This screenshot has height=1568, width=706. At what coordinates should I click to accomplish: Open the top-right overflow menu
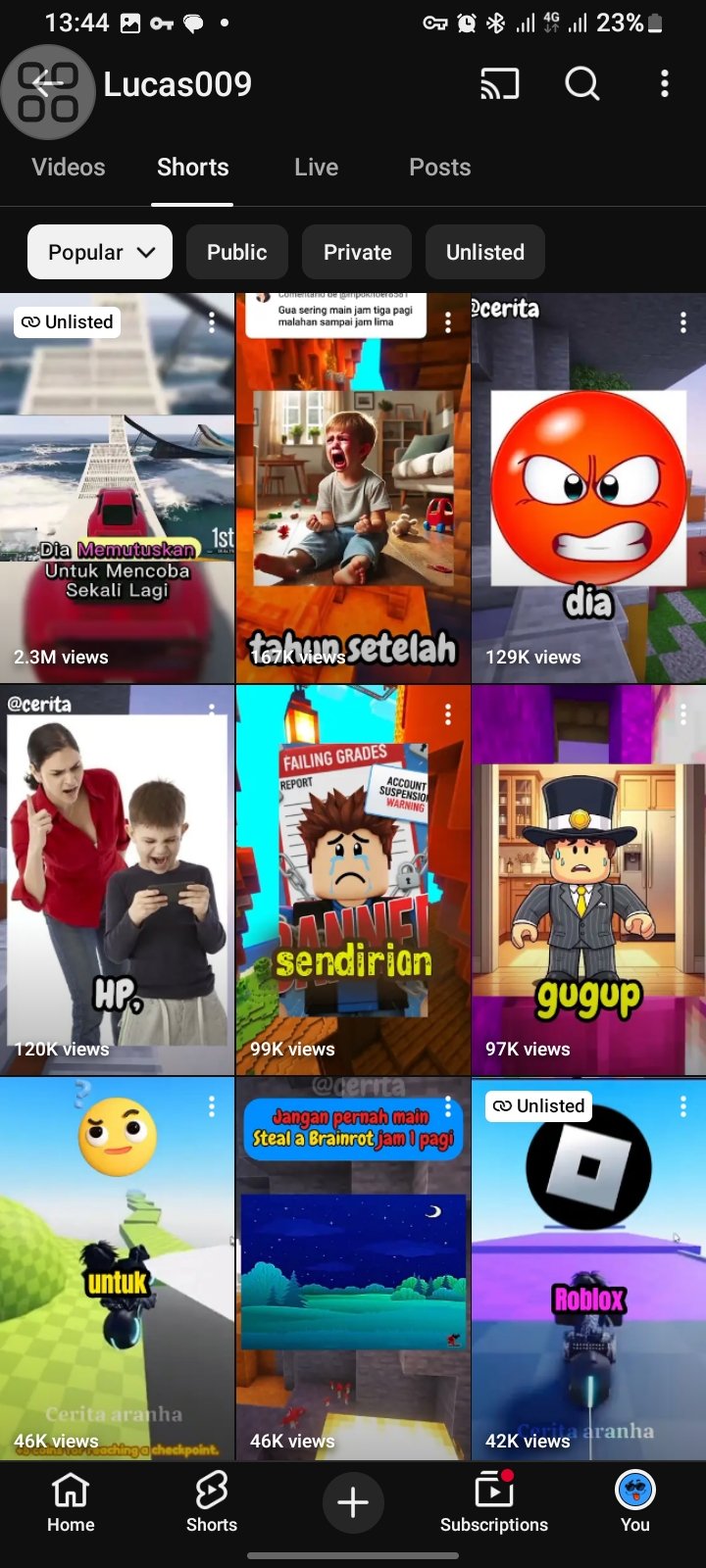pos(665,84)
